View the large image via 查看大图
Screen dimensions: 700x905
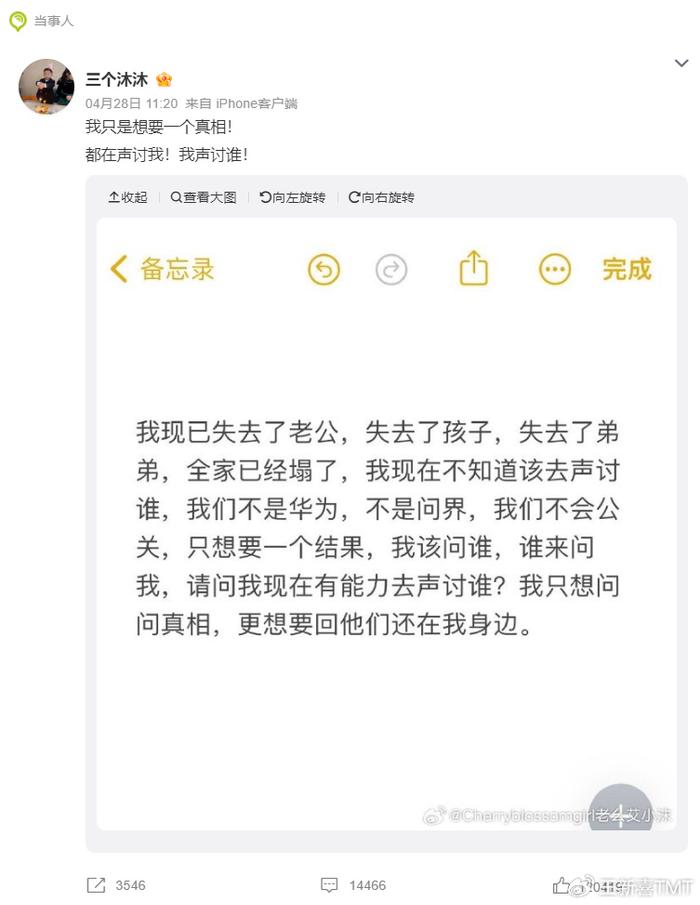(203, 198)
